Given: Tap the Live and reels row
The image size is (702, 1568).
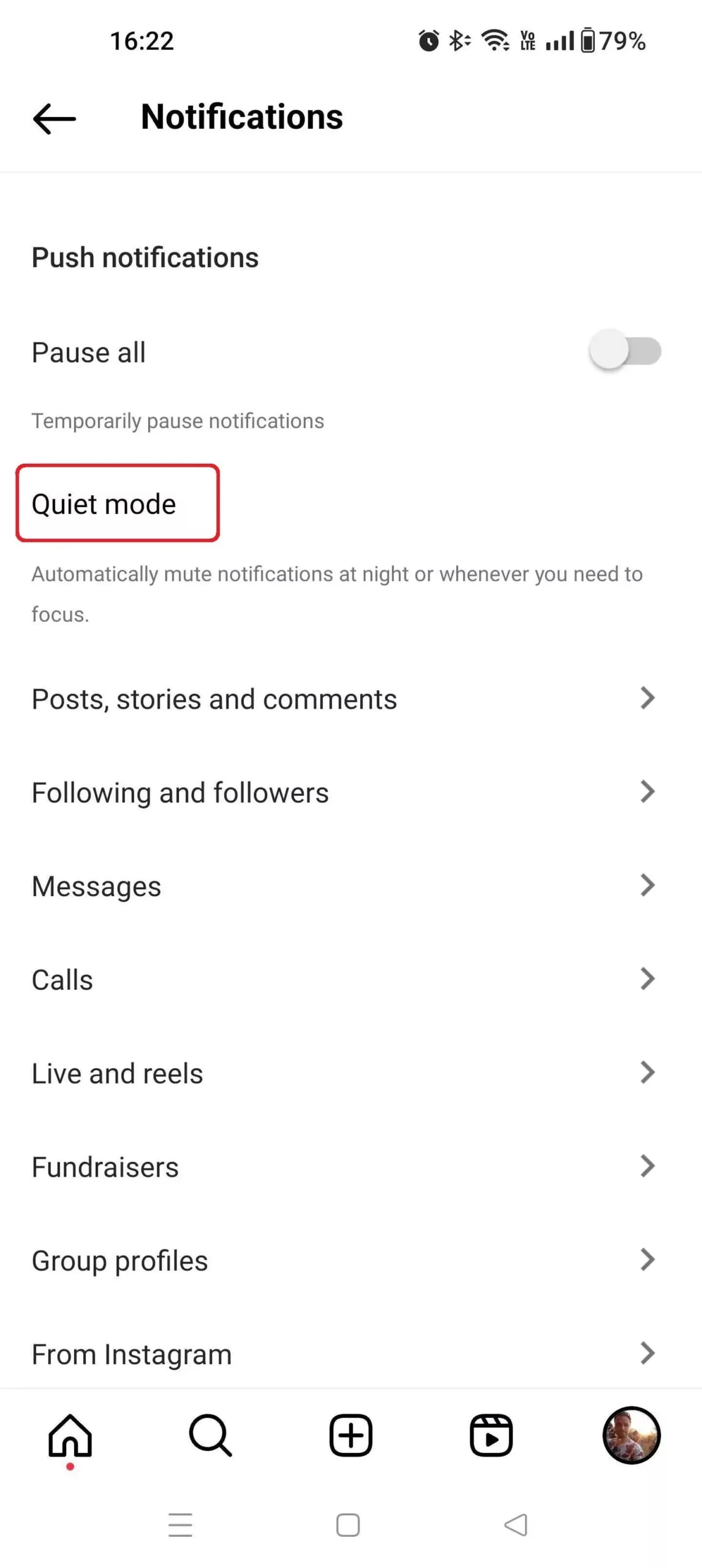Looking at the screenshot, I should (x=351, y=1072).
